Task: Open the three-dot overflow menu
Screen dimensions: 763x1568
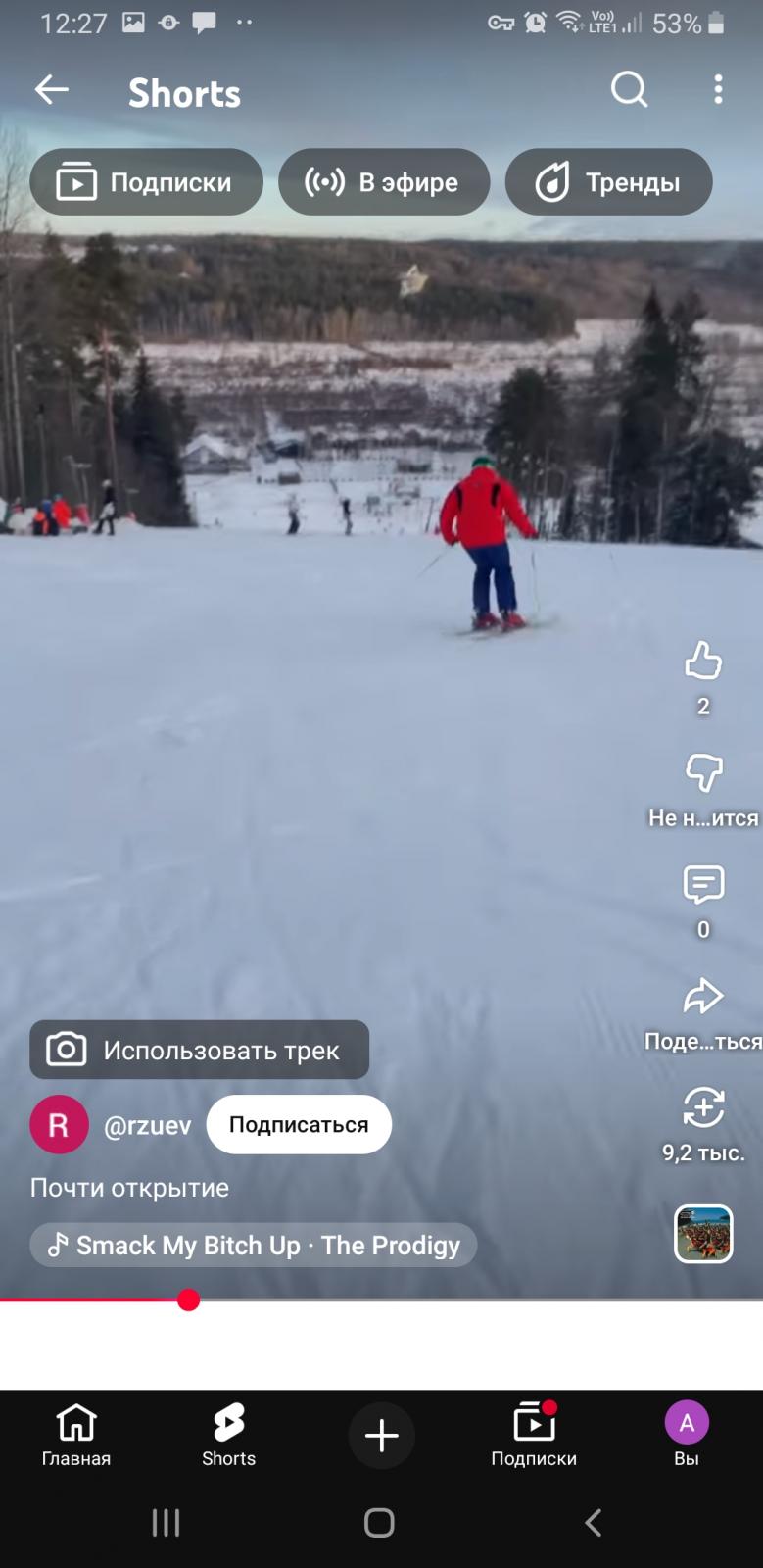Action: point(718,90)
